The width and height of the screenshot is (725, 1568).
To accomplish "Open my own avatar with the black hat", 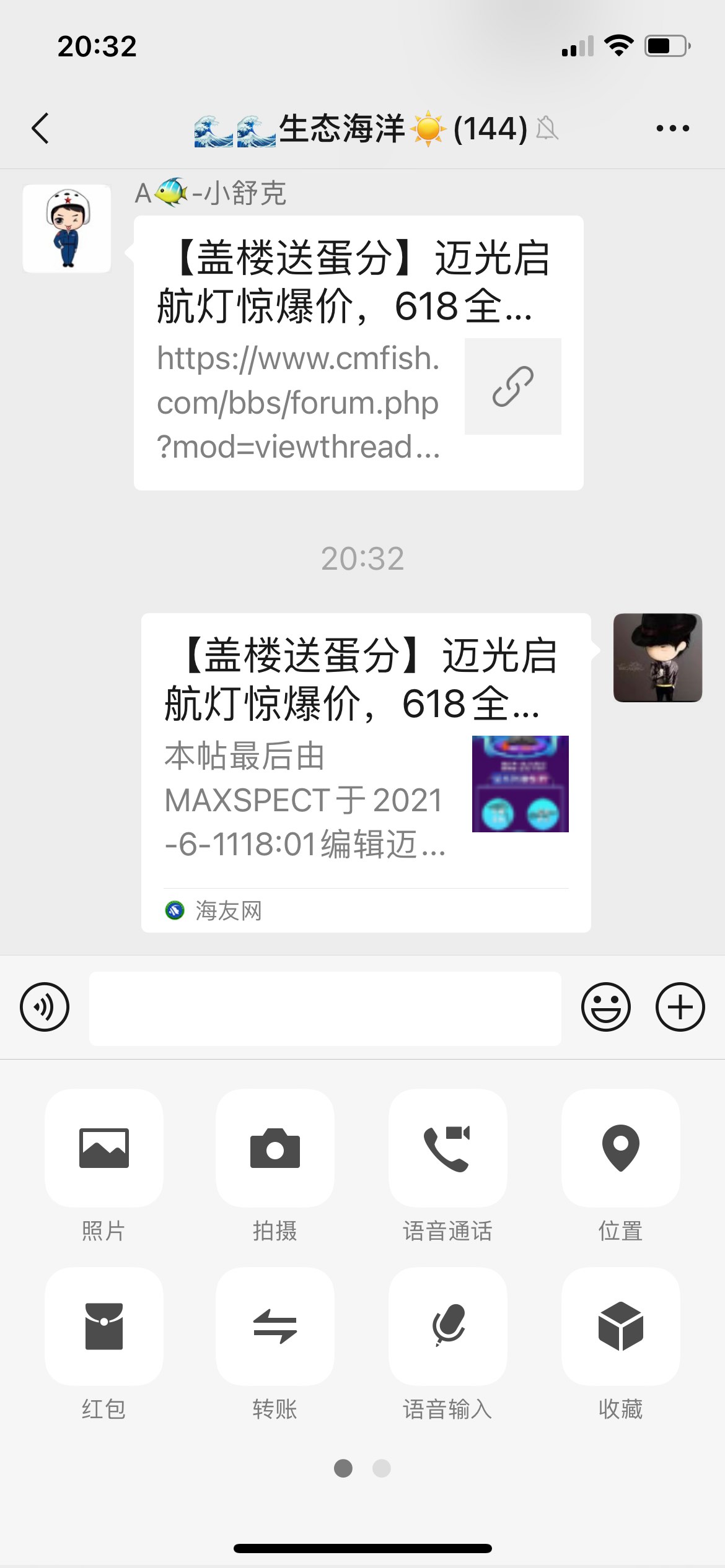I will point(657,657).
